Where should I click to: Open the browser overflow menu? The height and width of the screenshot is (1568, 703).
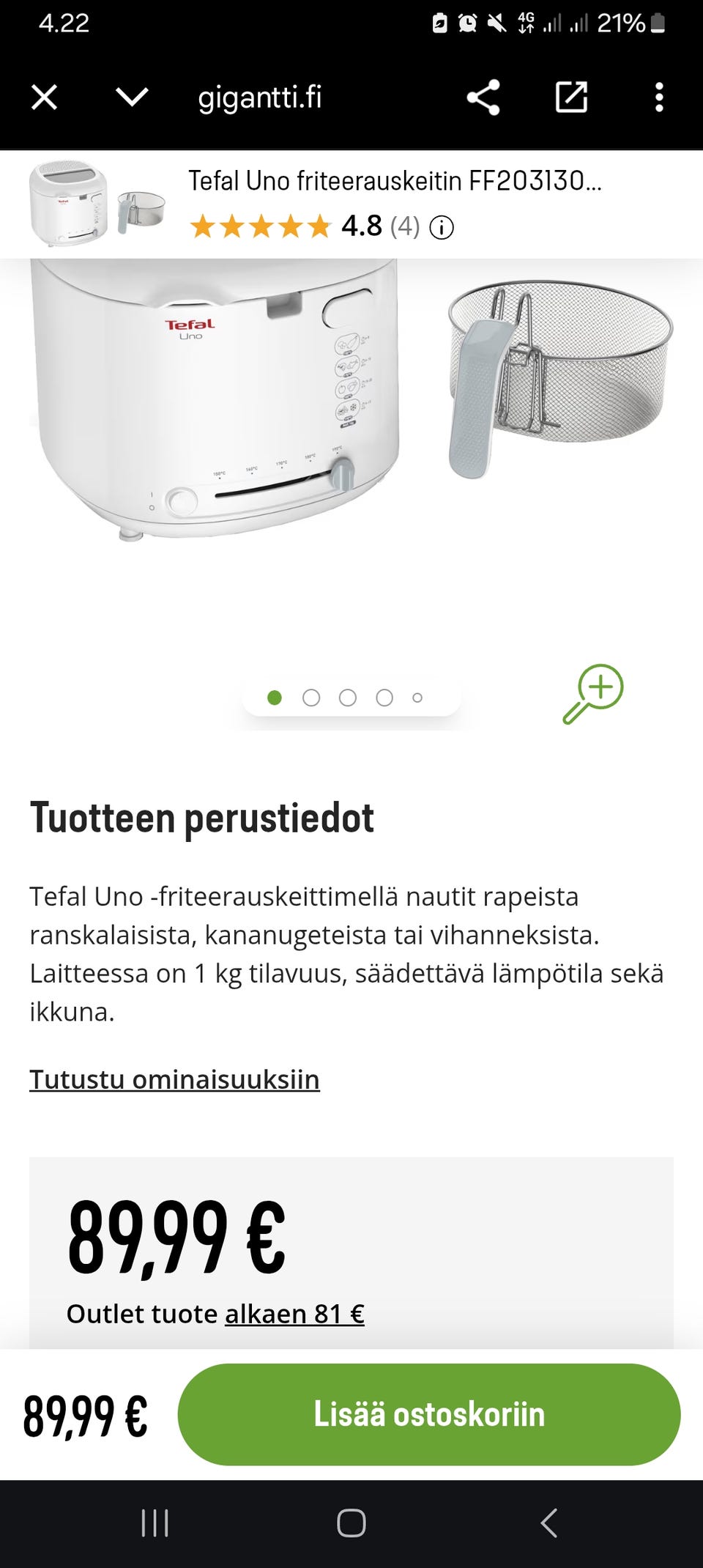(658, 97)
